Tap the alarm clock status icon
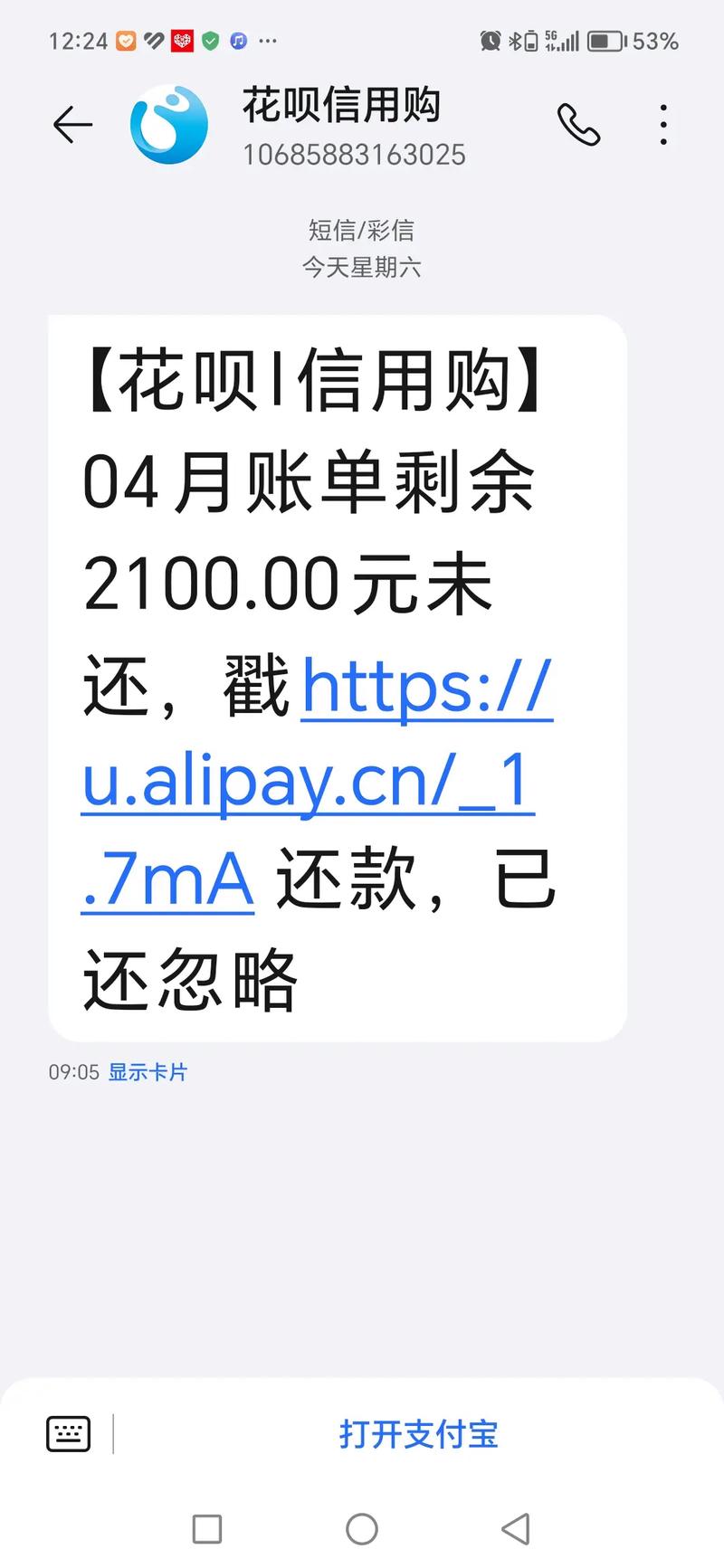The height and width of the screenshot is (1568, 724). click(x=490, y=40)
